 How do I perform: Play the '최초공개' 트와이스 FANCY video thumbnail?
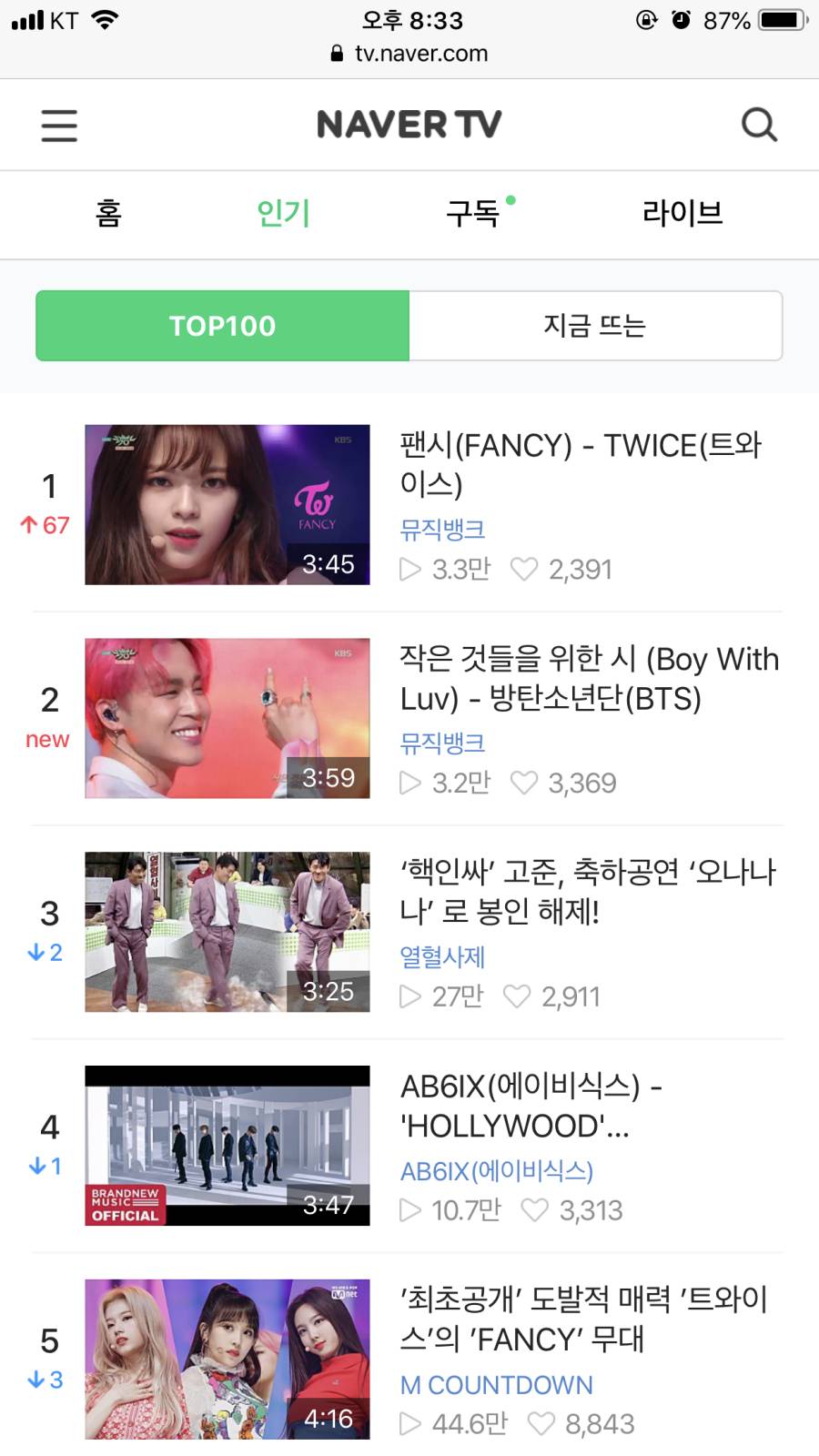pyautogui.click(x=227, y=1359)
